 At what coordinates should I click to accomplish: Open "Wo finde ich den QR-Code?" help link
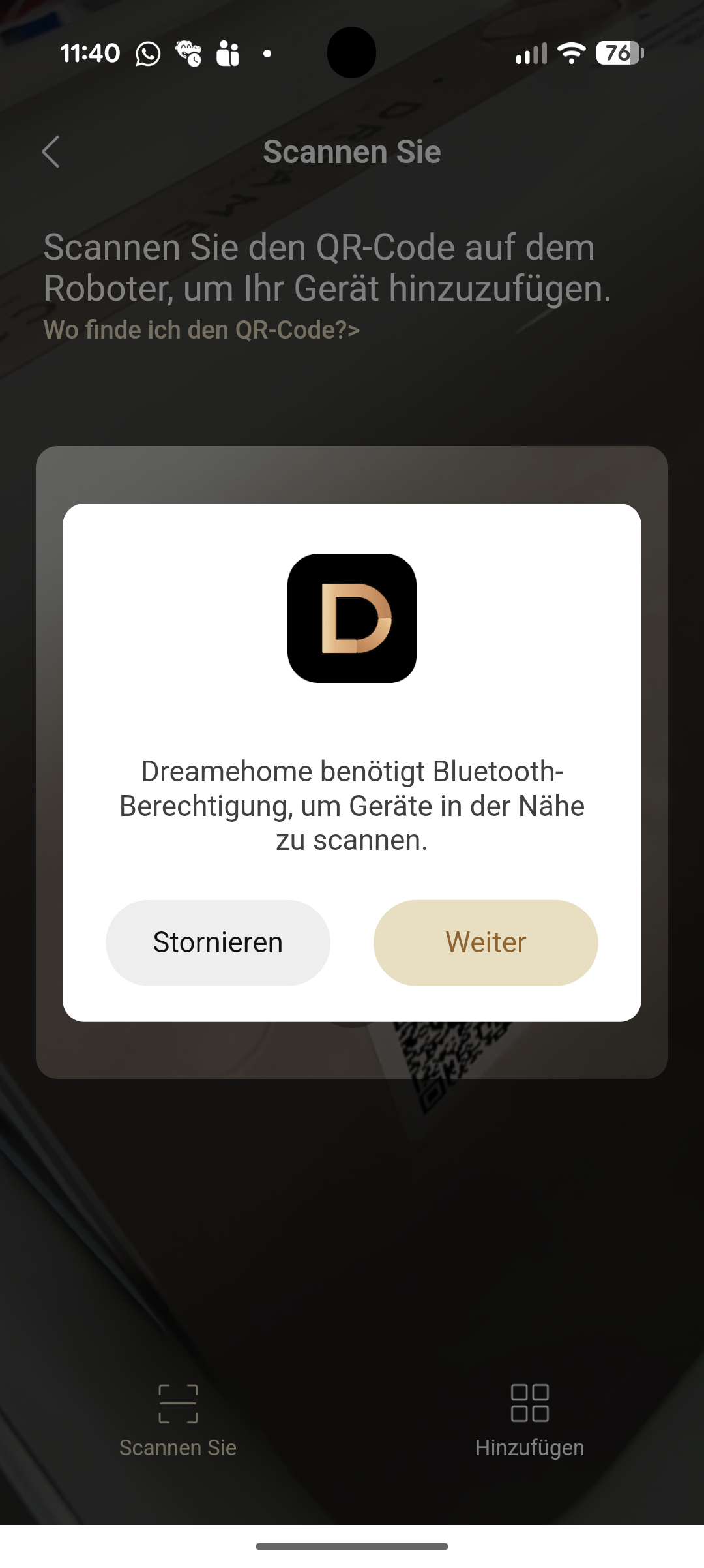point(201,330)
